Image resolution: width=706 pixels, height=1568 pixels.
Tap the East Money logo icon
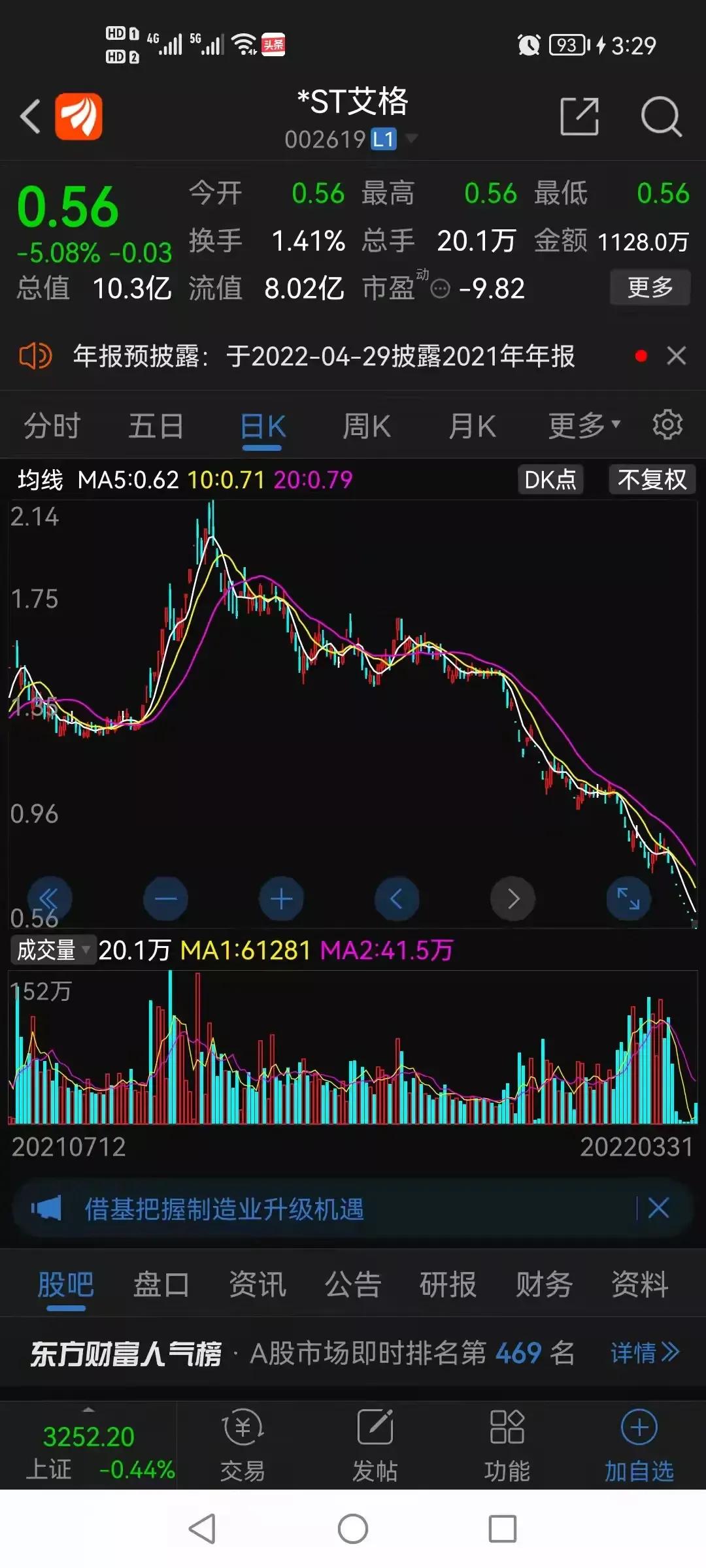coord(78,116)
